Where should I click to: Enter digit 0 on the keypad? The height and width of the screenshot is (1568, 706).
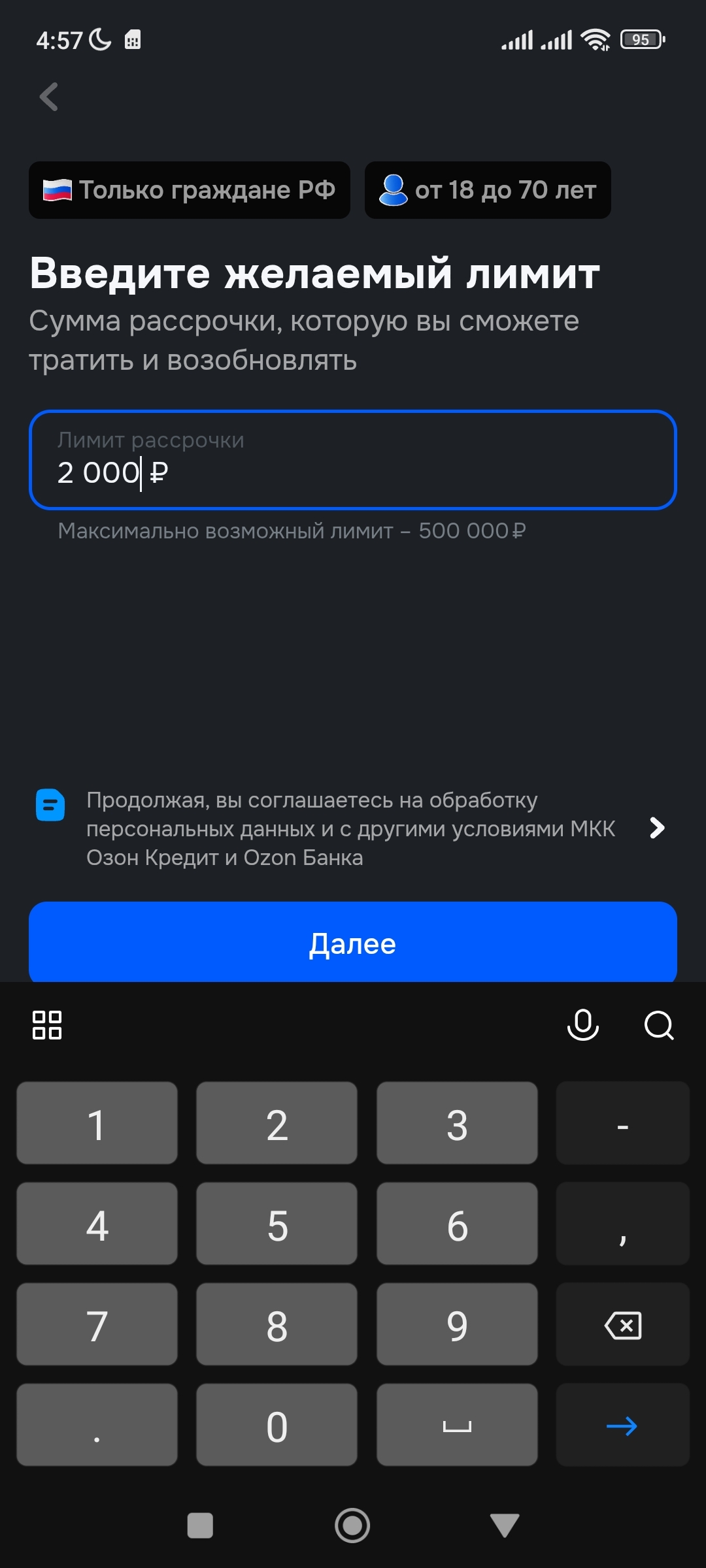pyautogui.click(x=277, y=1426)
